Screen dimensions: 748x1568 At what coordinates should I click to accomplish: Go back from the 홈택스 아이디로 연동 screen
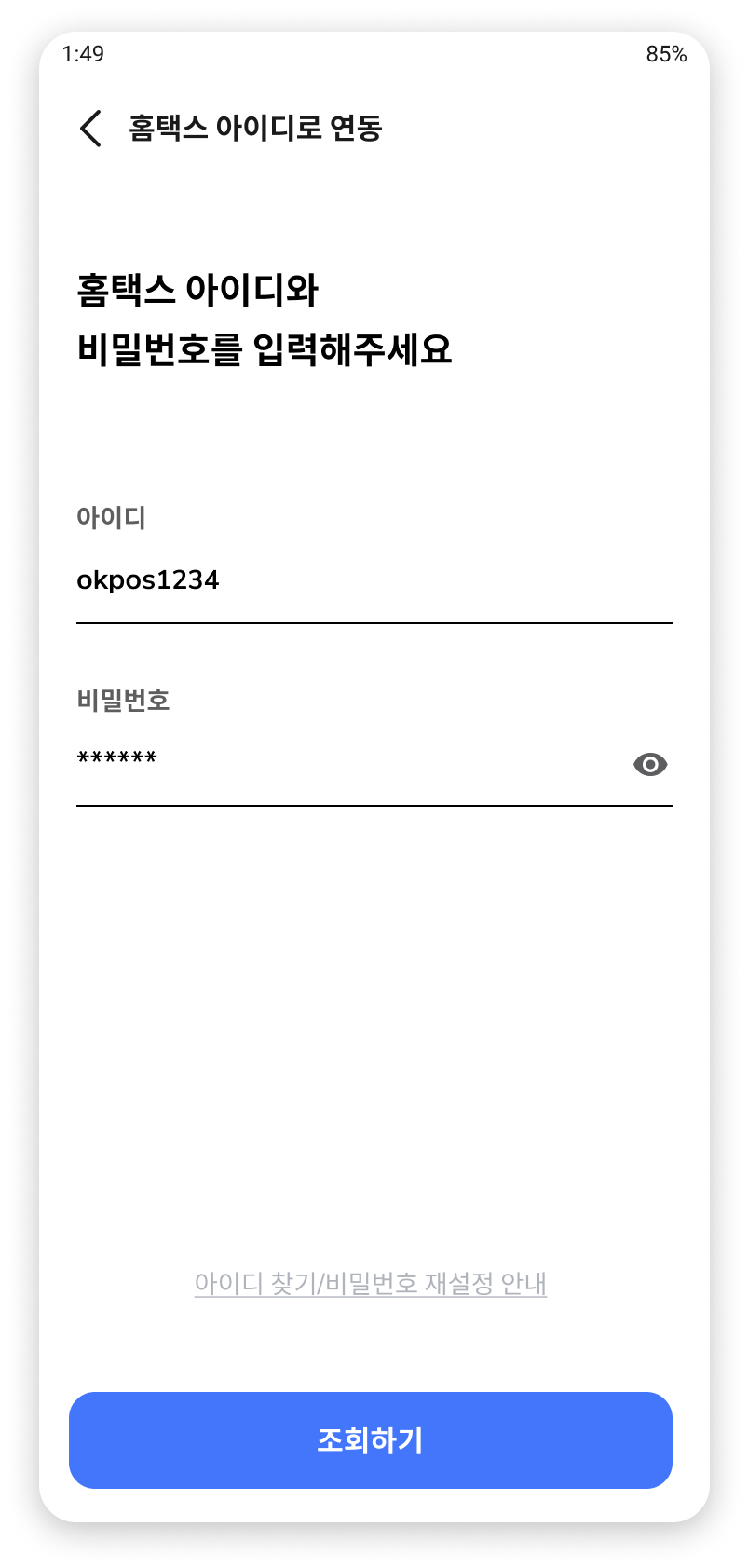[x=90, y=129]
